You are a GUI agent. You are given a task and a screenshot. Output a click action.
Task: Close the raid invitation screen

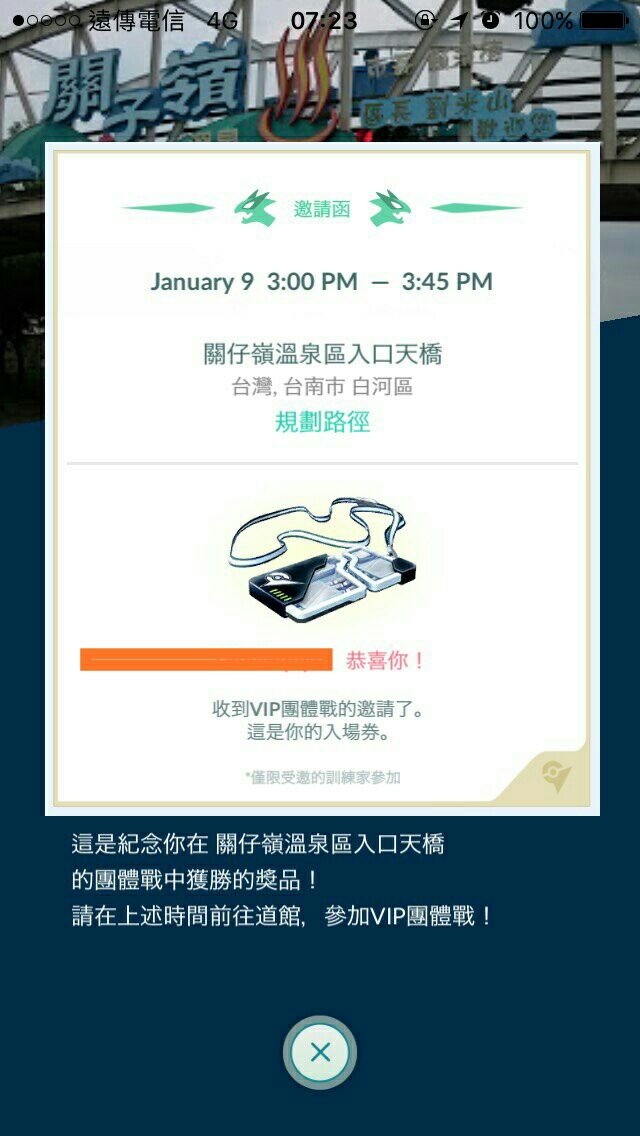pos(320,1052)
